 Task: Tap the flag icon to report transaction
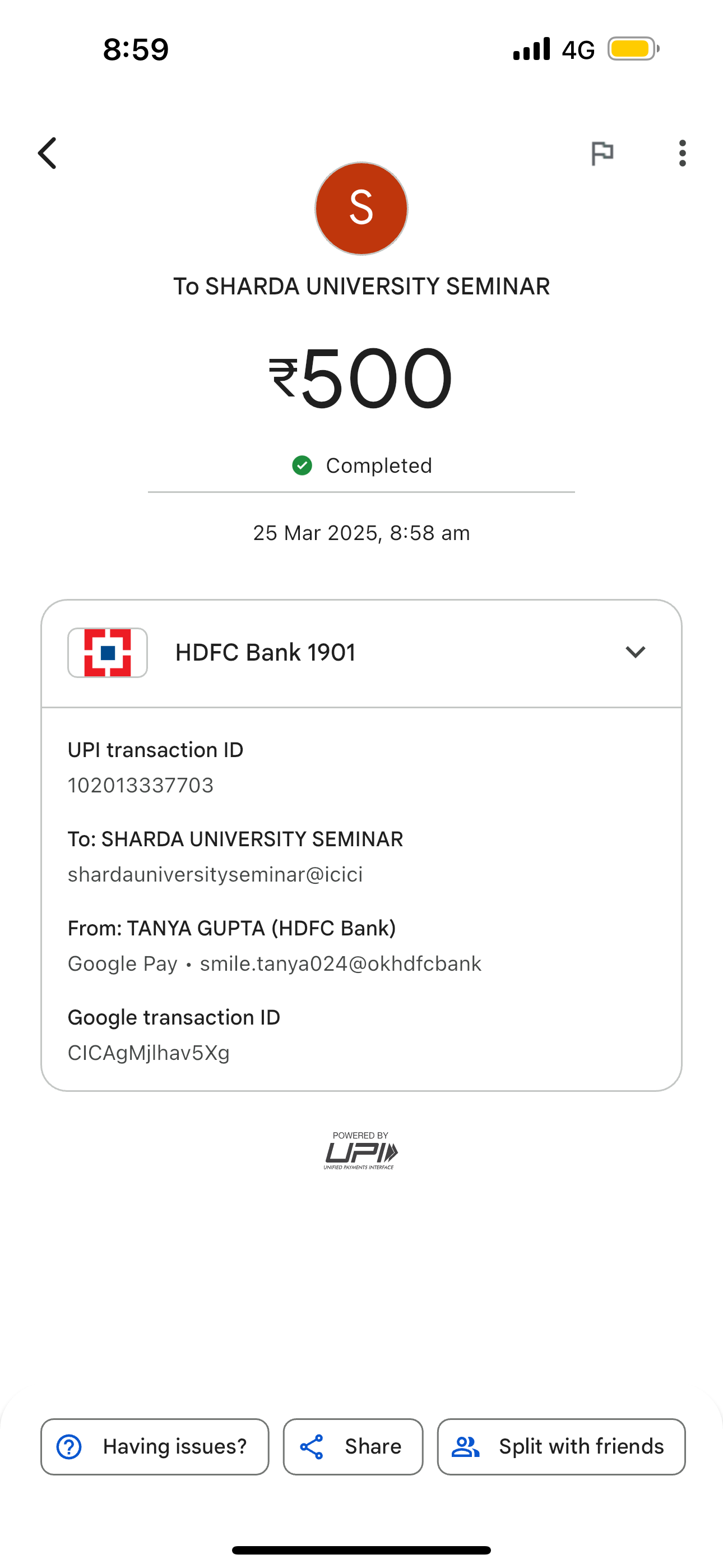pos(602,153)
